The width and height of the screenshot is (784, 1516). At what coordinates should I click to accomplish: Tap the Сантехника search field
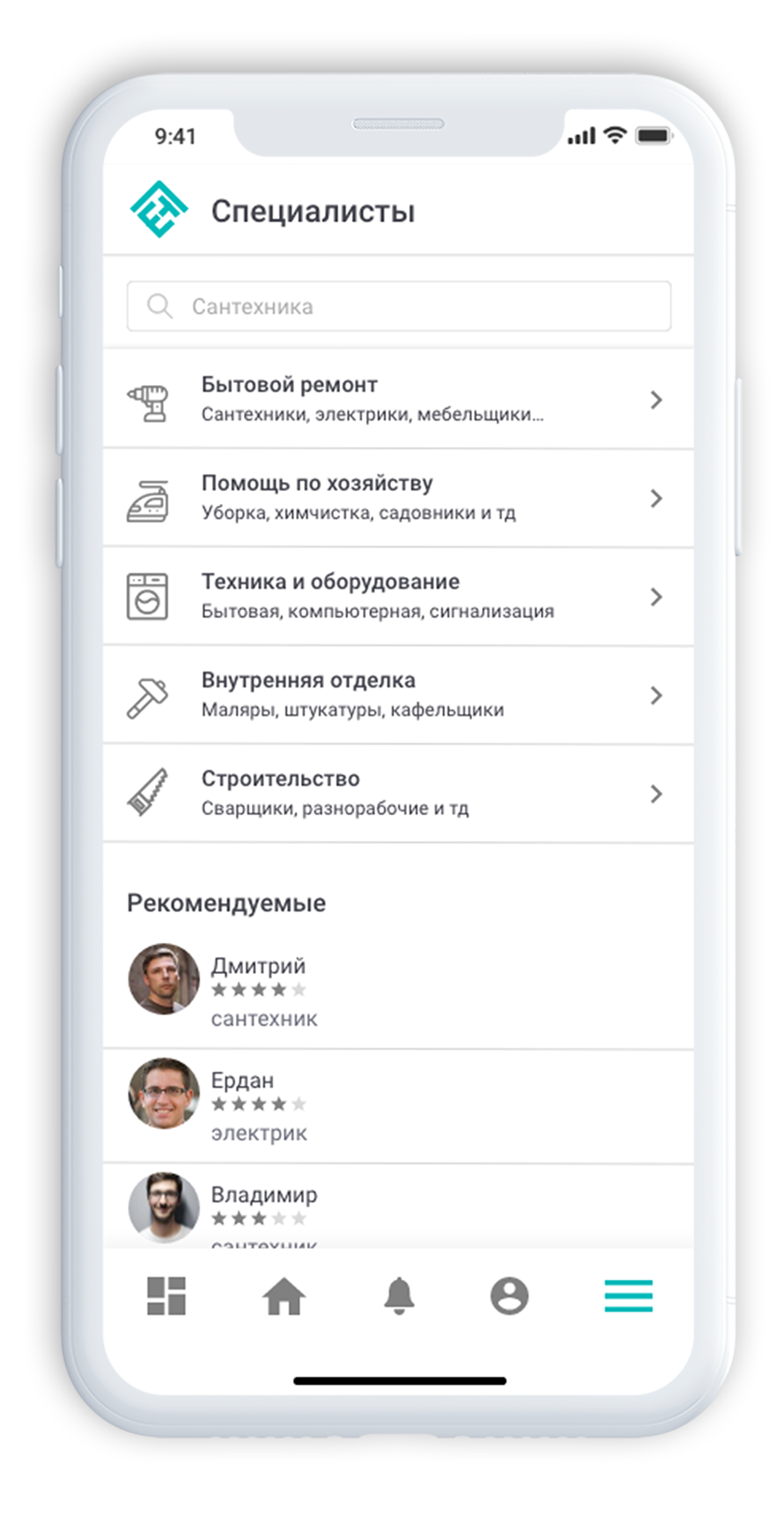pos(398,307)
